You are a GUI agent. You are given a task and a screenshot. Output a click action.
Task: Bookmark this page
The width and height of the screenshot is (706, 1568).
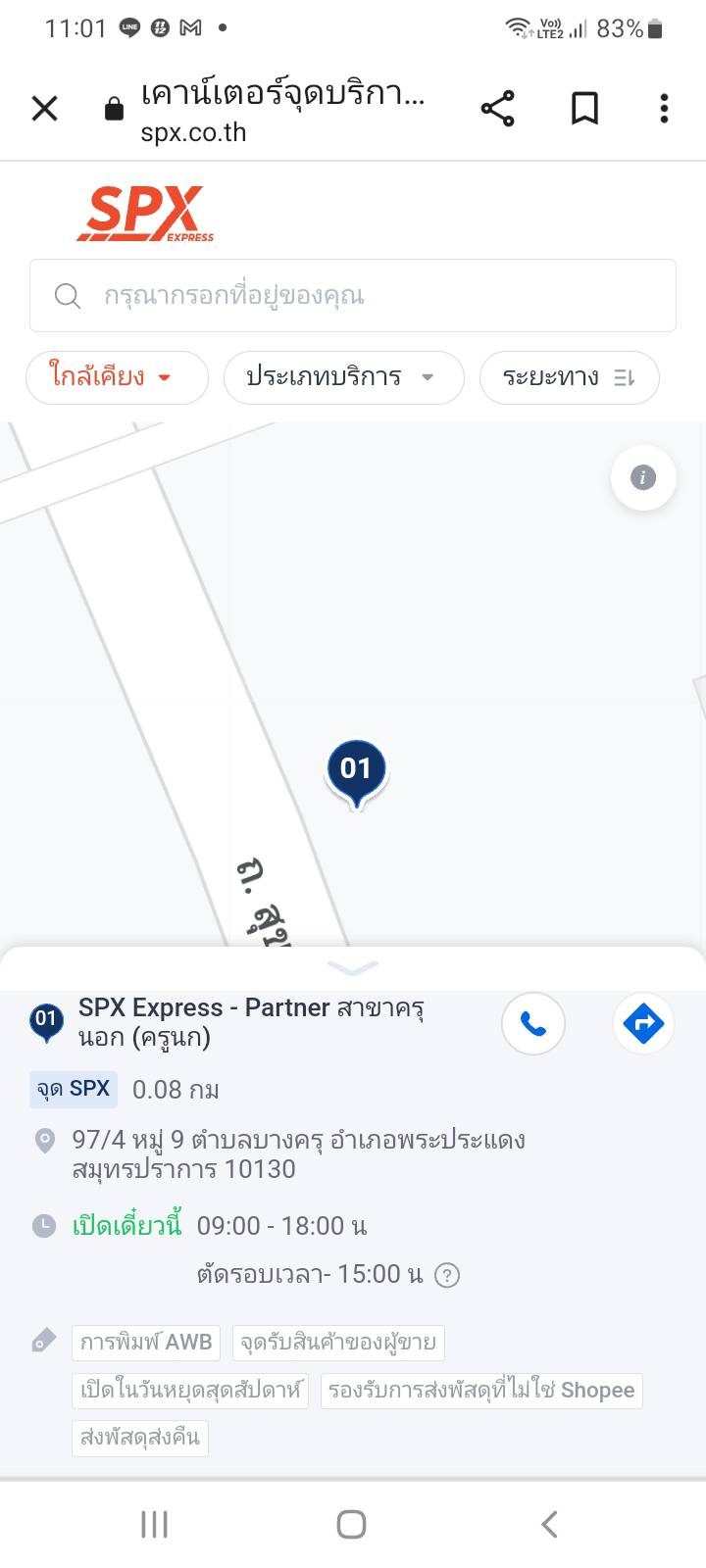point(584,108)
